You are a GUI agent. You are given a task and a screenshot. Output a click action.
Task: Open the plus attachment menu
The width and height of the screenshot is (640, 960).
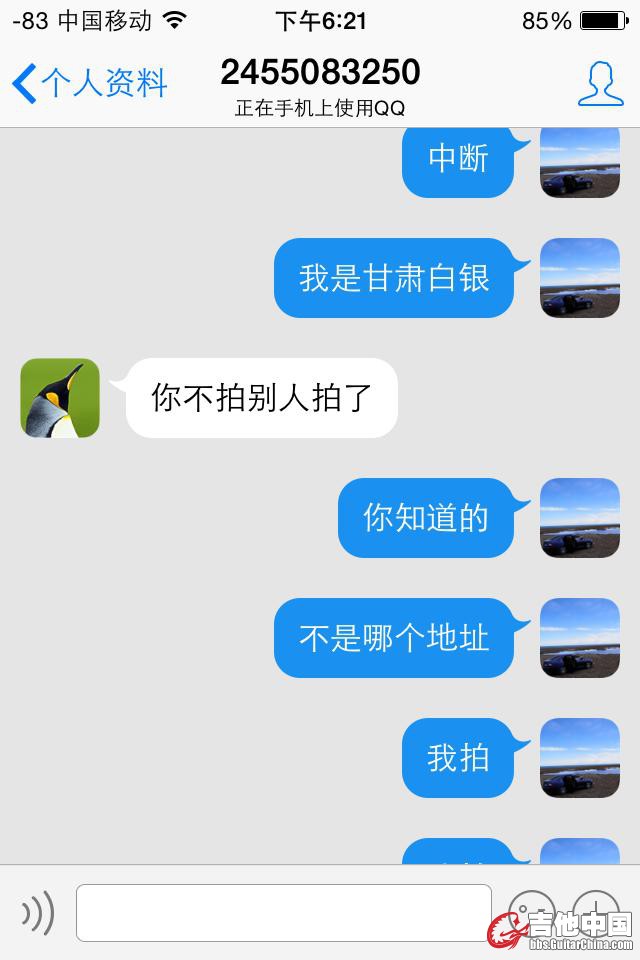(596, 910)
